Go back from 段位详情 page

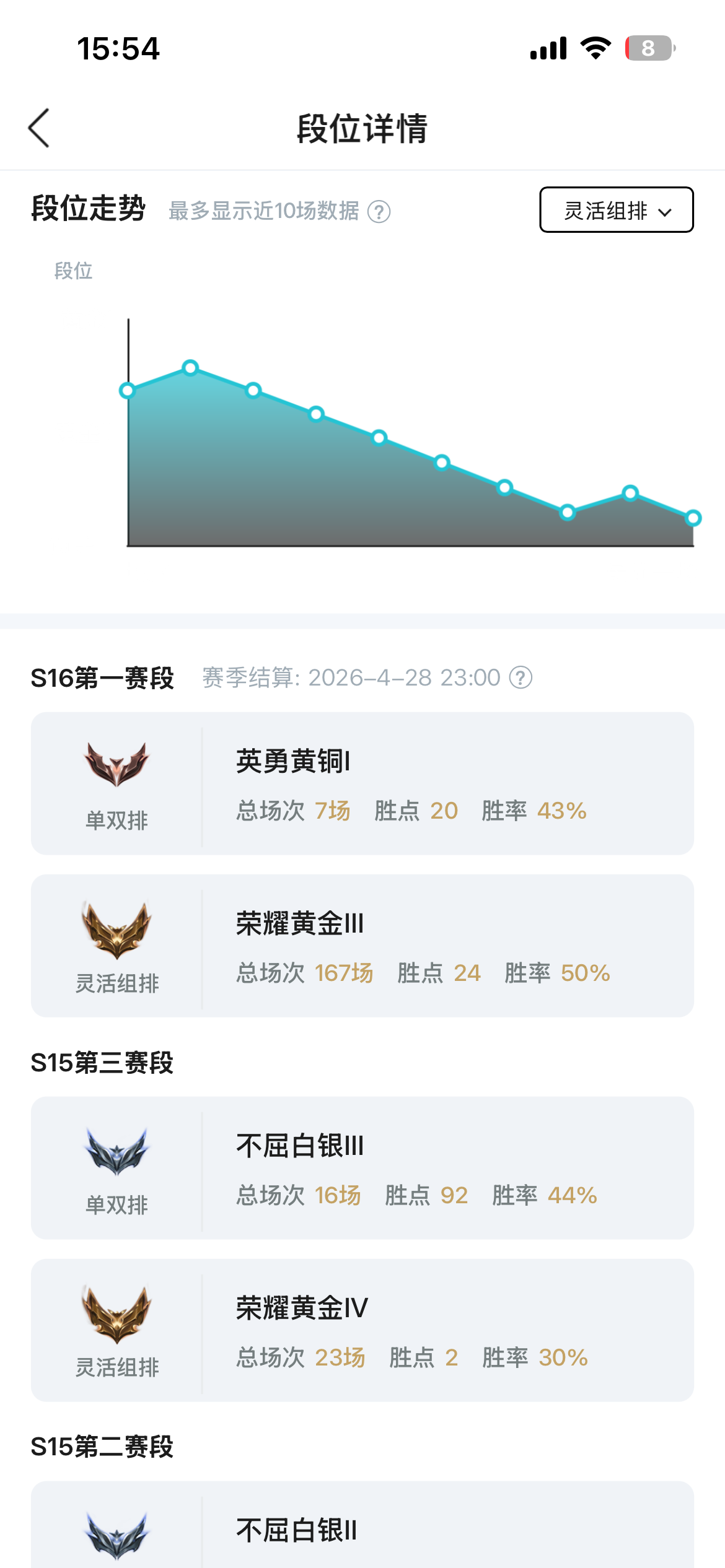pyautogui.click(x=39, y=128)
